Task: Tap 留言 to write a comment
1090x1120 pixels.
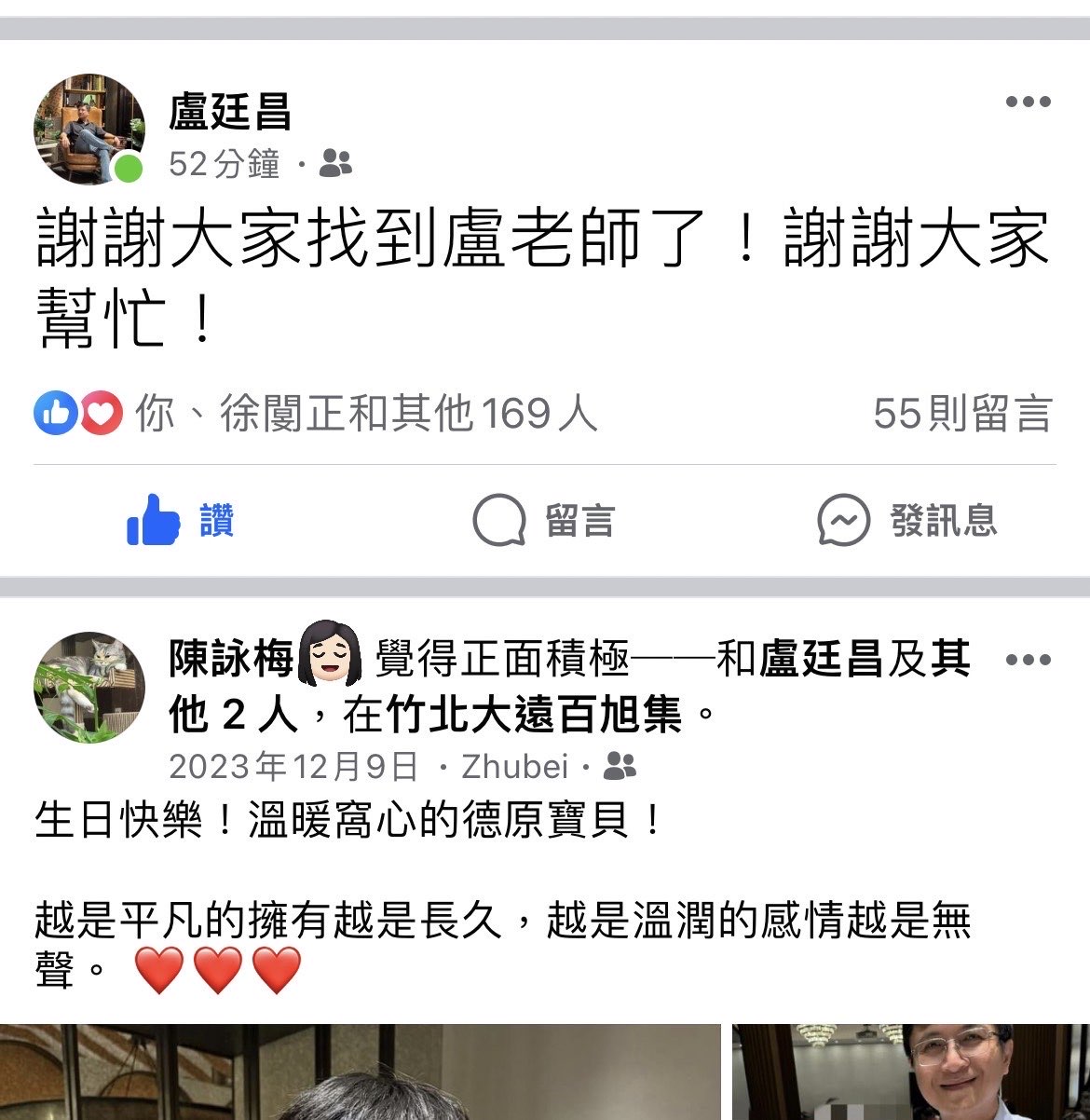Action: pos(544,520)
